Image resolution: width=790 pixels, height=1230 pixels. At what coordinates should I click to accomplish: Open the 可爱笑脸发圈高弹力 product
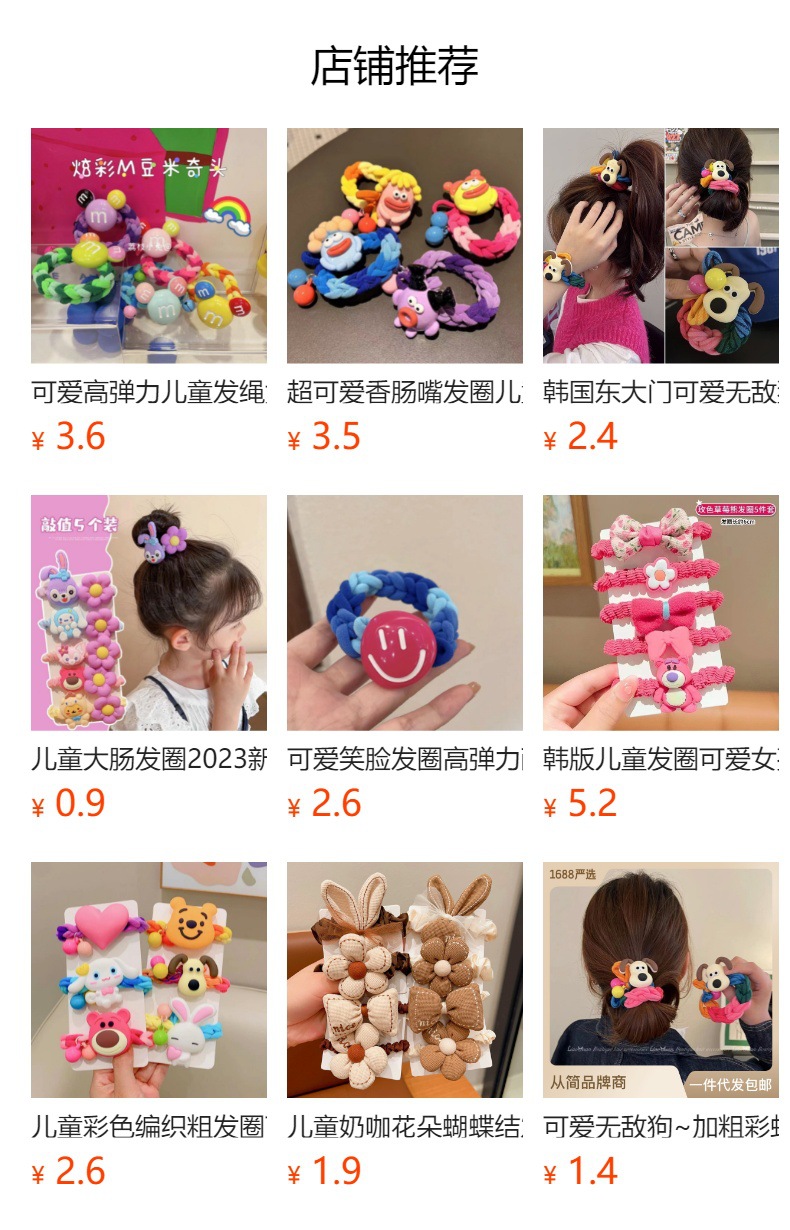(405, 613)
